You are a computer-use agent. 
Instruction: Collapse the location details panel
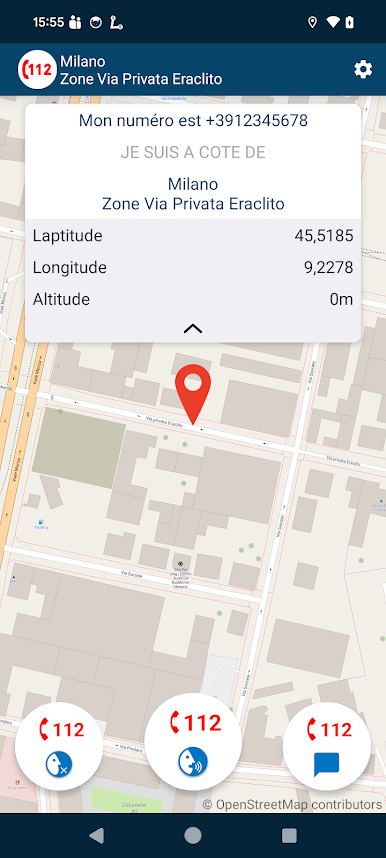click(x=193, y=328)
